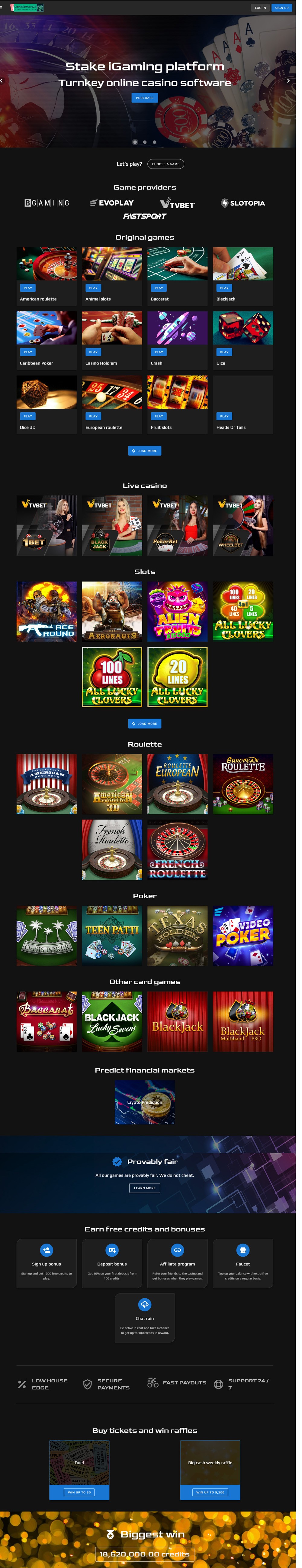This screenshot has height=1568, width=302.
Task: Tap the CHOOSE A GAME button
Action: [x=169, y=167]
